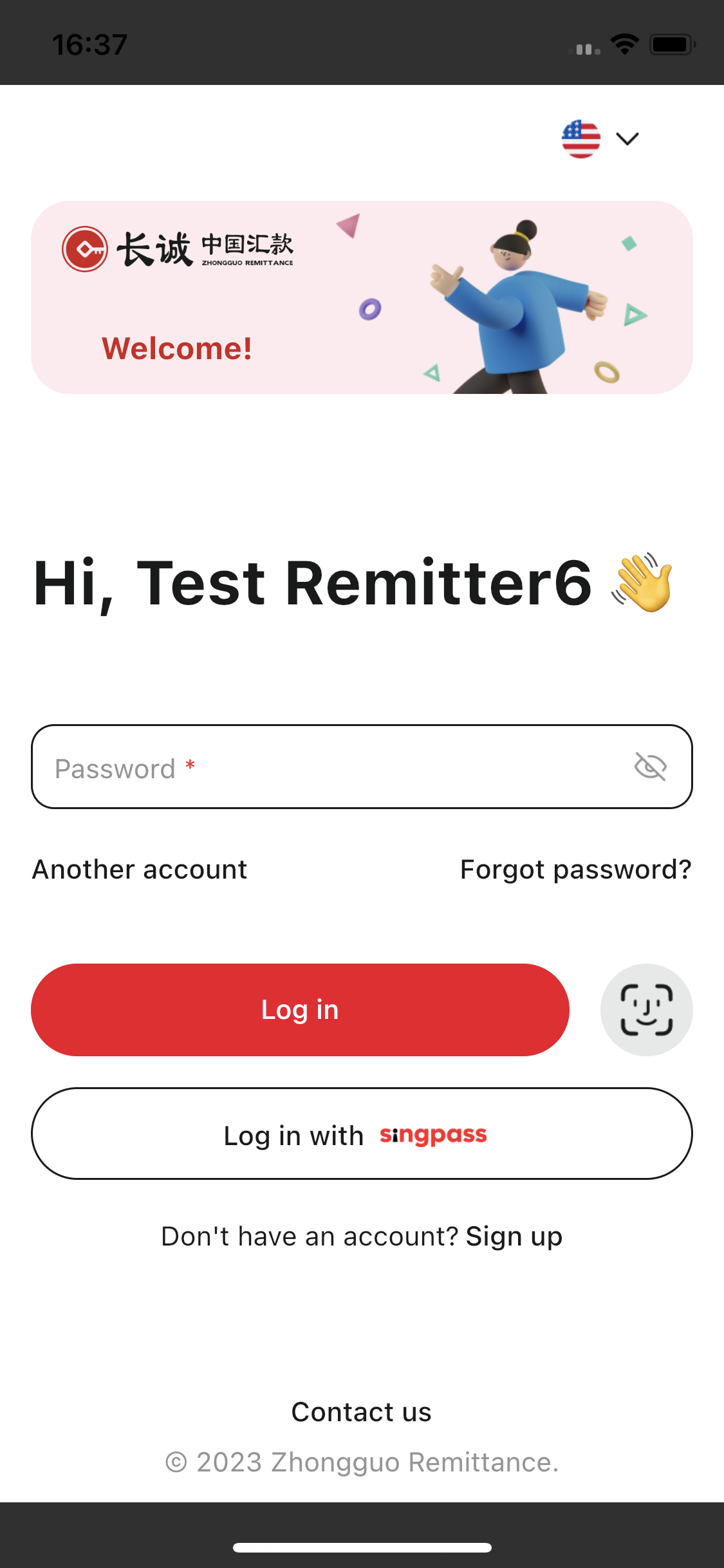The image size is (724, 1568).
Task: Open the language selector dropdown
Action: [x=600, y=139]
